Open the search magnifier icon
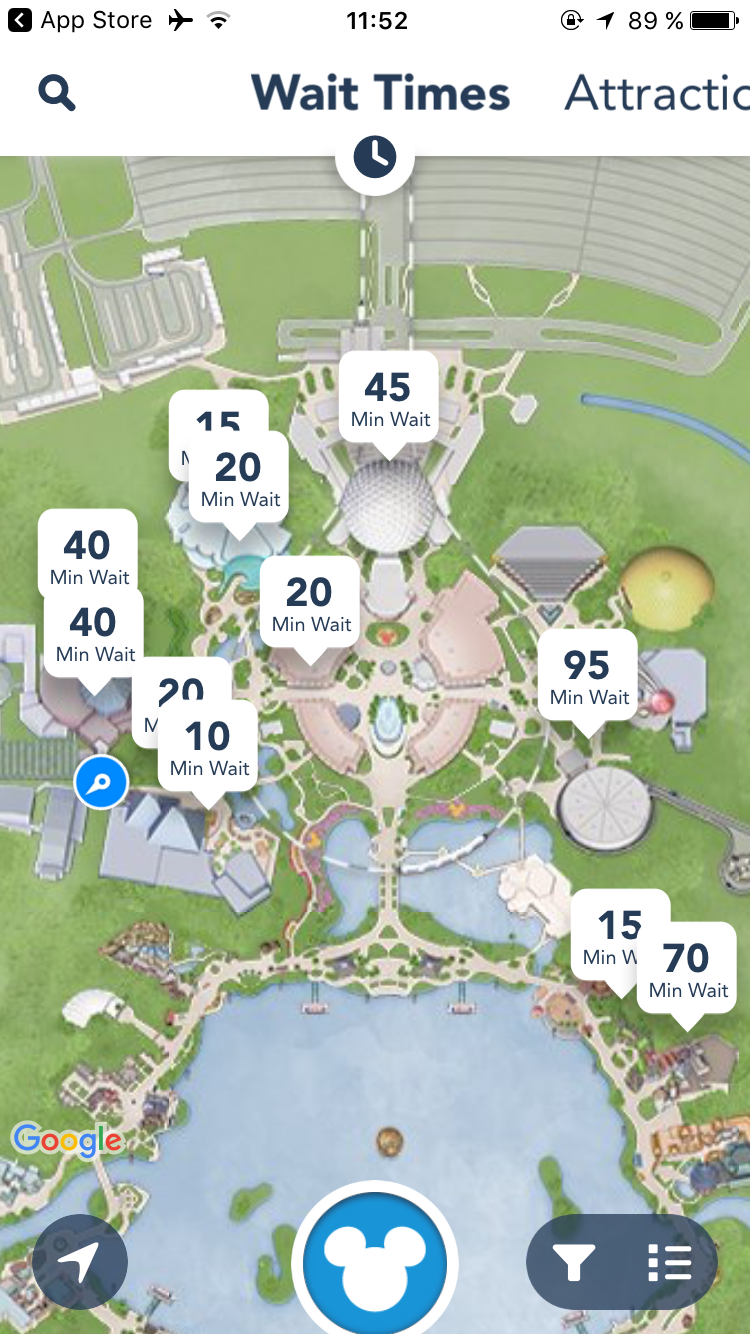The image size is (750, 1334). coord(57,94)
